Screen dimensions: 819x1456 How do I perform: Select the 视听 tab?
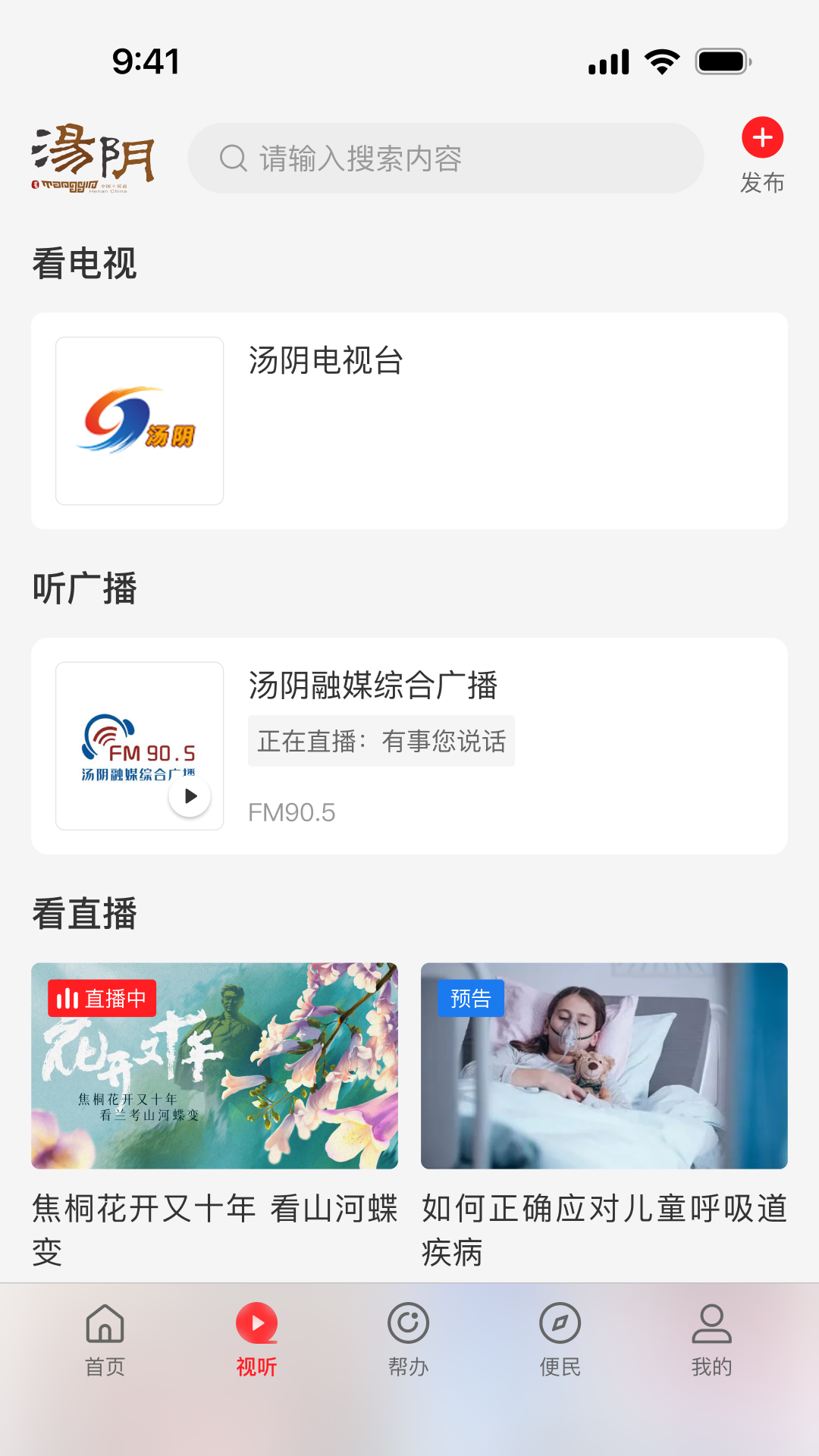(257, 1339)
